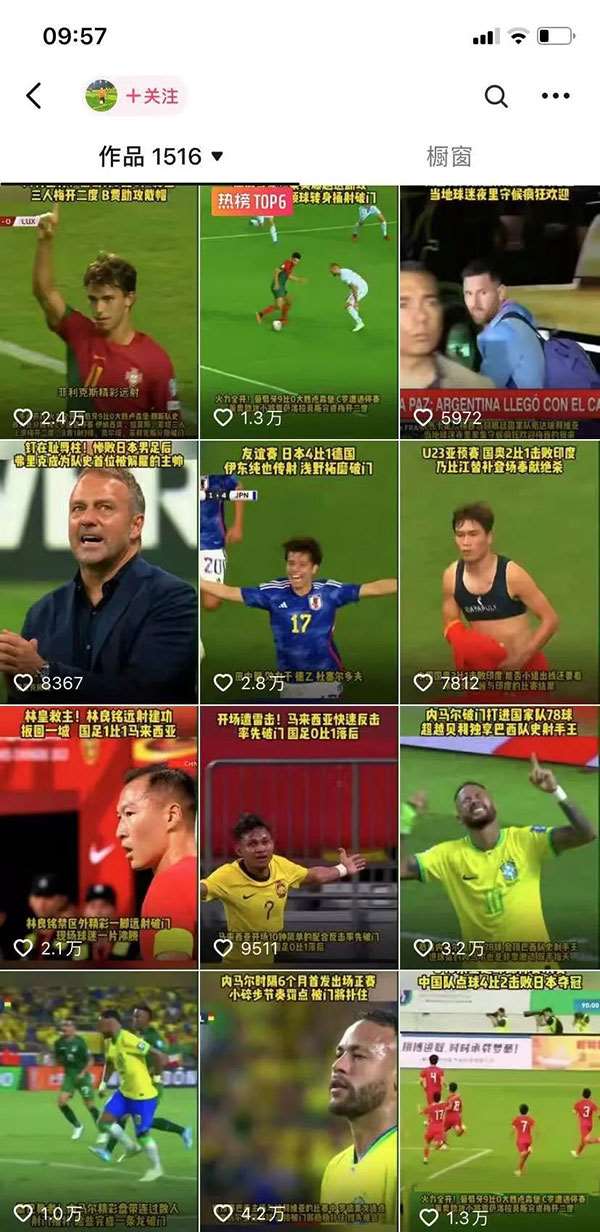Open the video with 2.4万 likes
The width and height of the screenshot is (600, 1232).
[99, 310]
